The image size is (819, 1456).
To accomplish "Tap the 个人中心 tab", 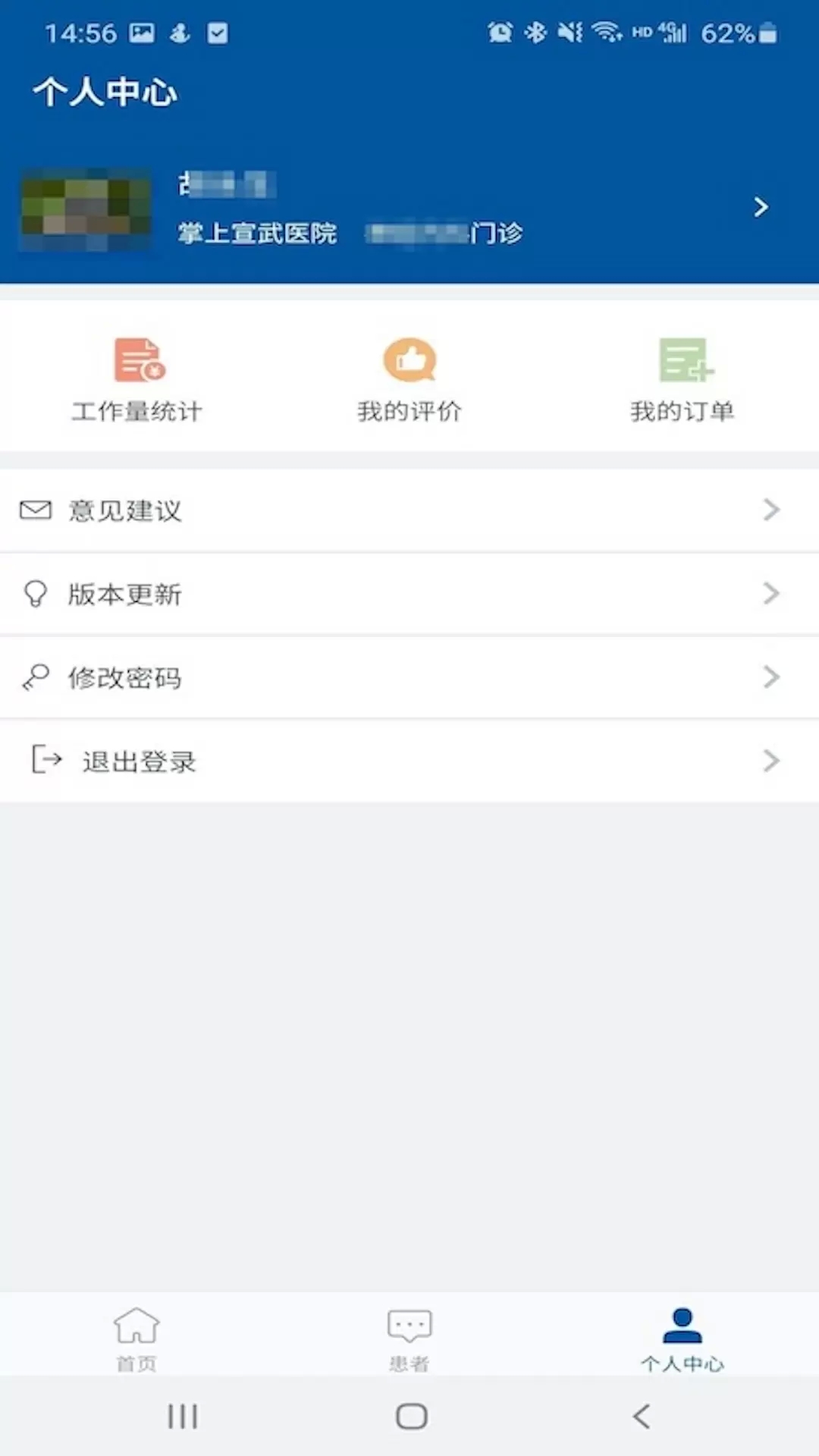I will [682, 1338].
